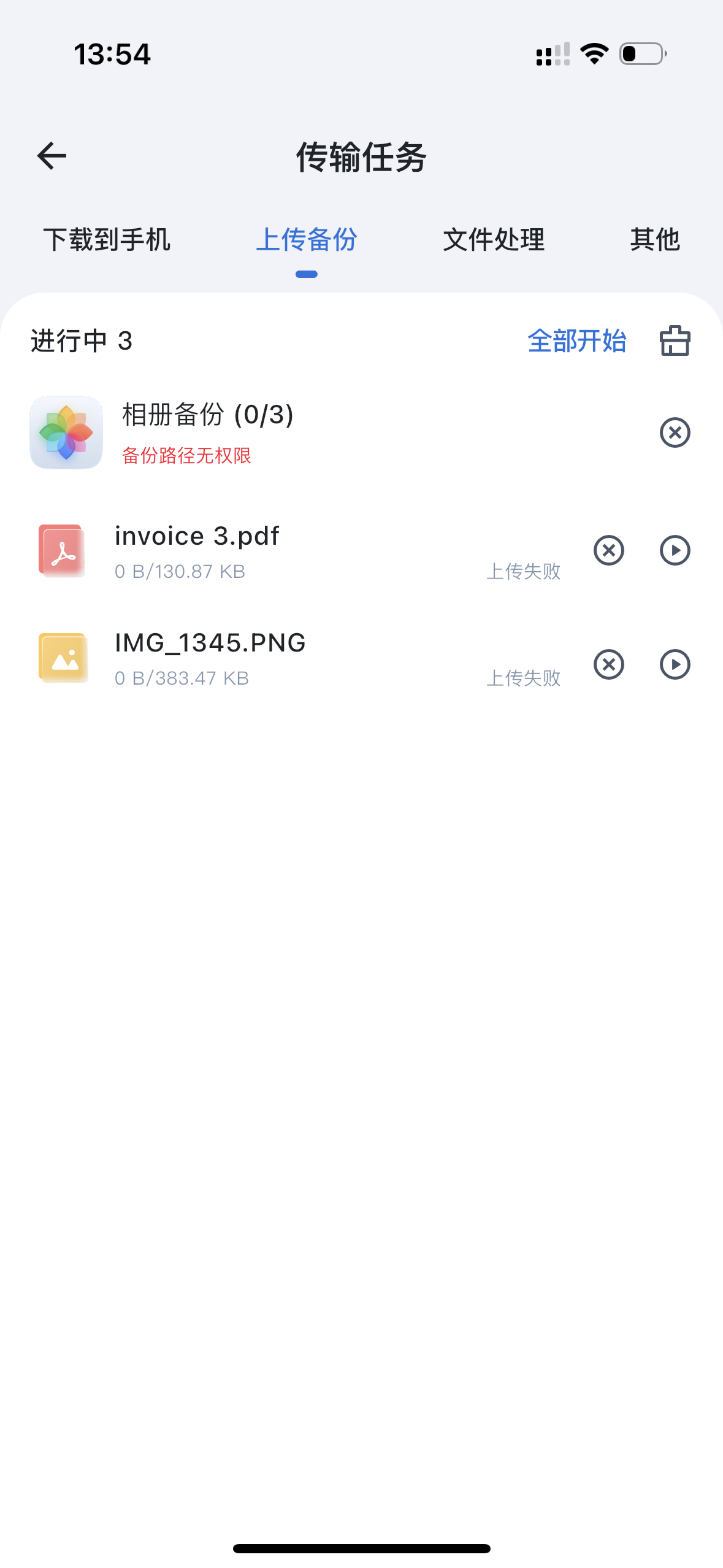Switch to the 下载到手机 tab
The image size is (723, 1568).
107,239
